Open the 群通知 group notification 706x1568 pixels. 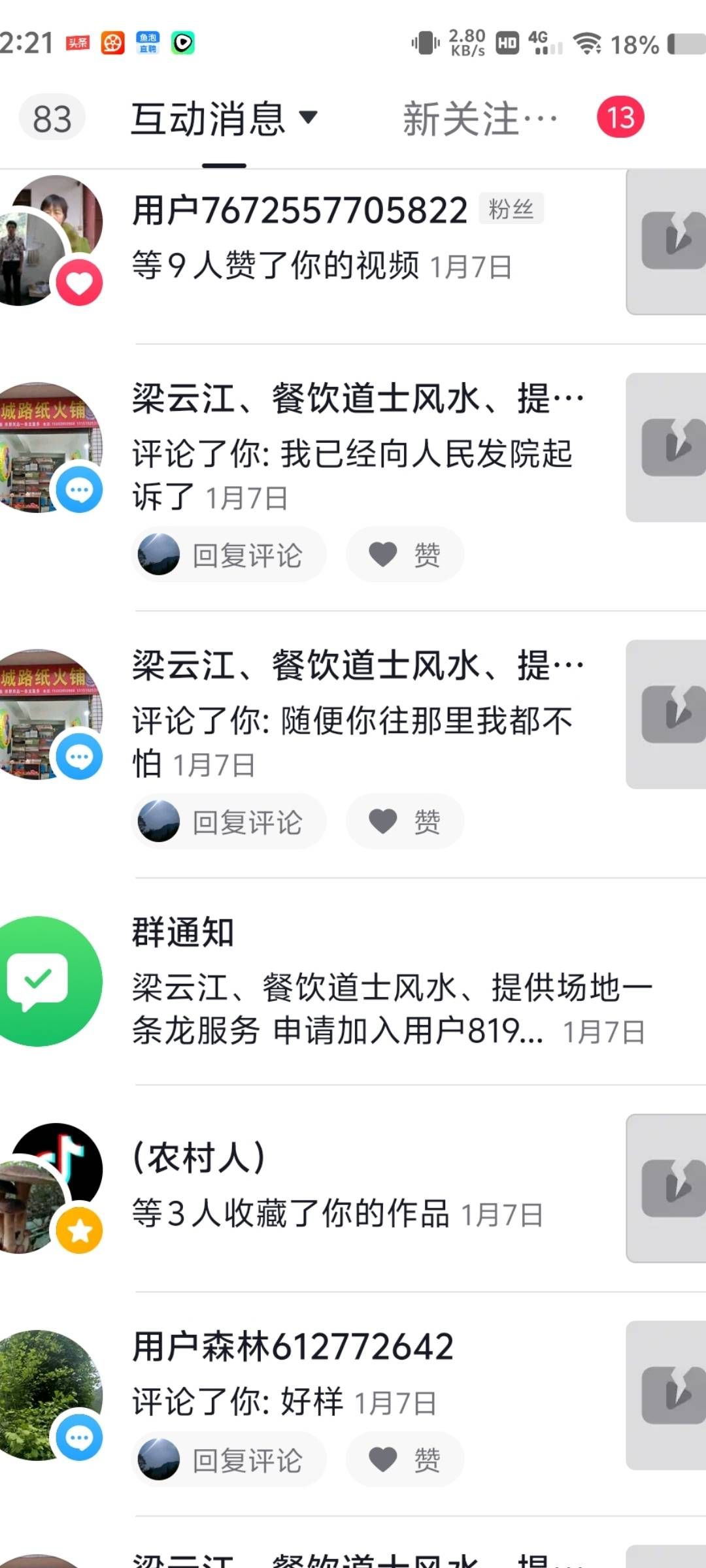tap(392, 981)
